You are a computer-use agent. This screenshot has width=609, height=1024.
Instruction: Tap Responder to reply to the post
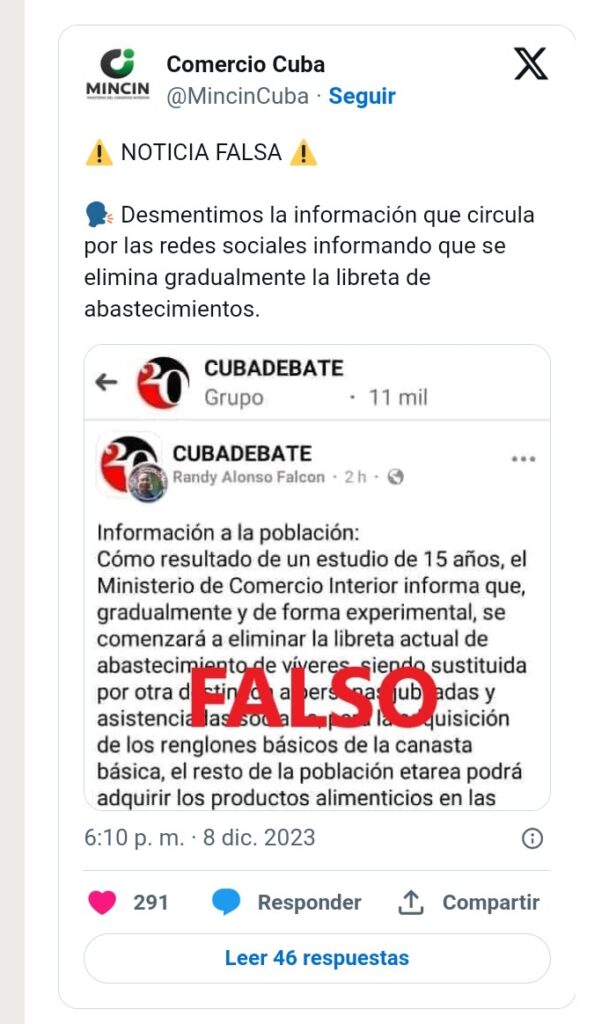(x=286, y=902)
